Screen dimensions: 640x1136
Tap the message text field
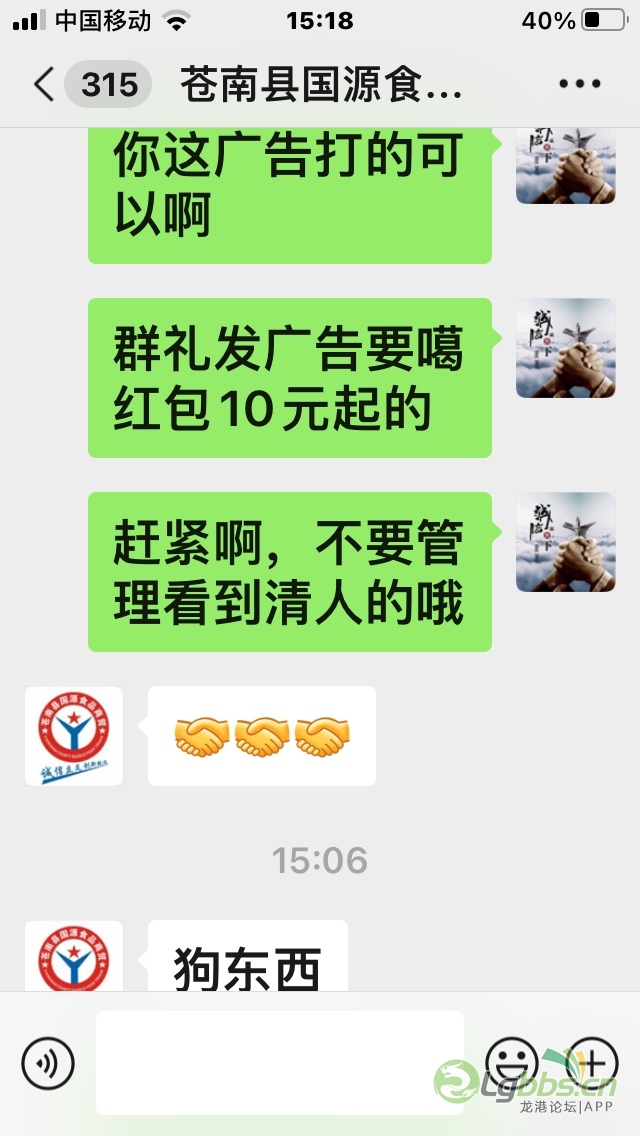click(280, 1061)
